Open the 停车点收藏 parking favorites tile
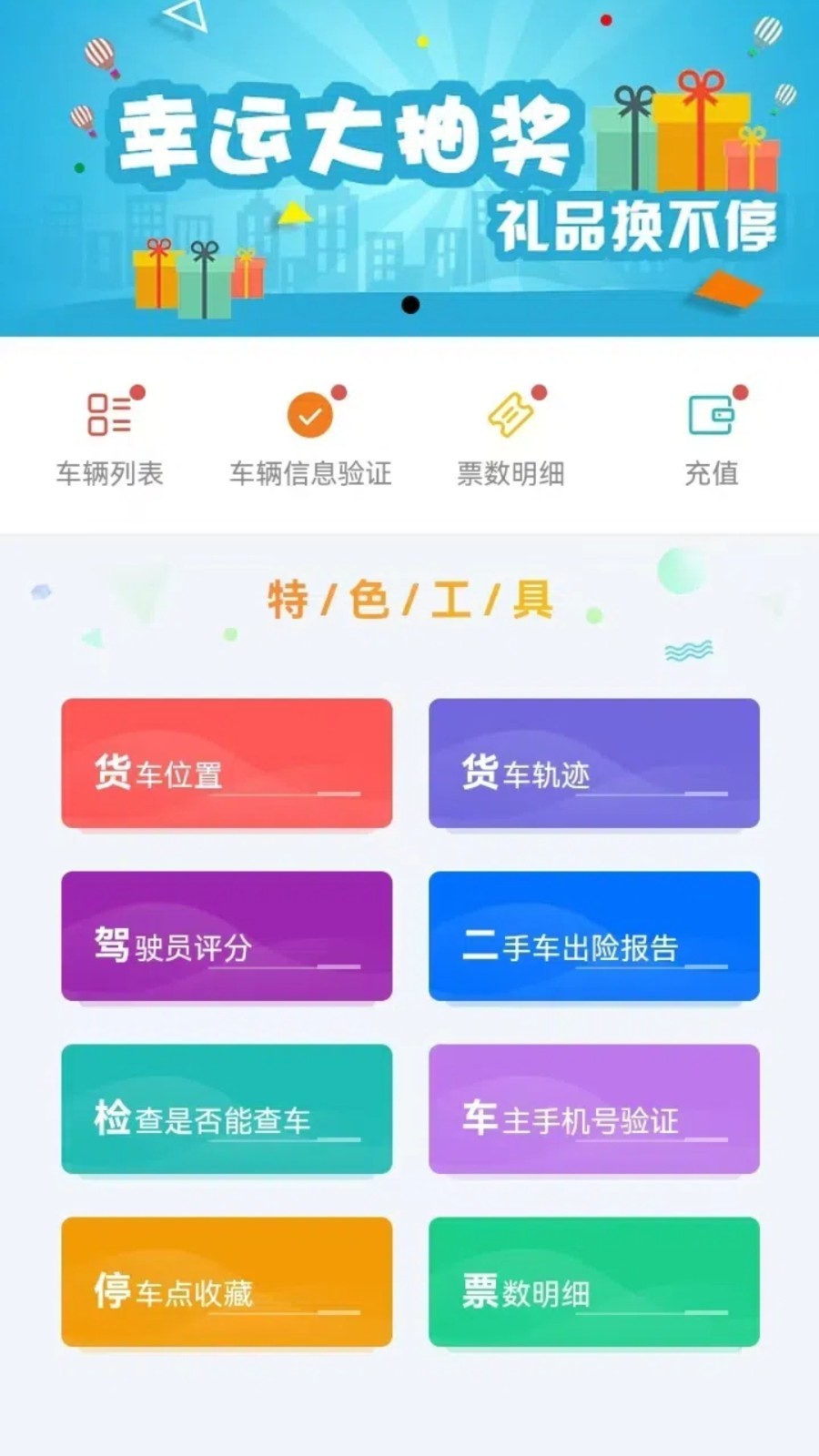Viewport: 819px width, 1456px height. tap(226, 1281)
